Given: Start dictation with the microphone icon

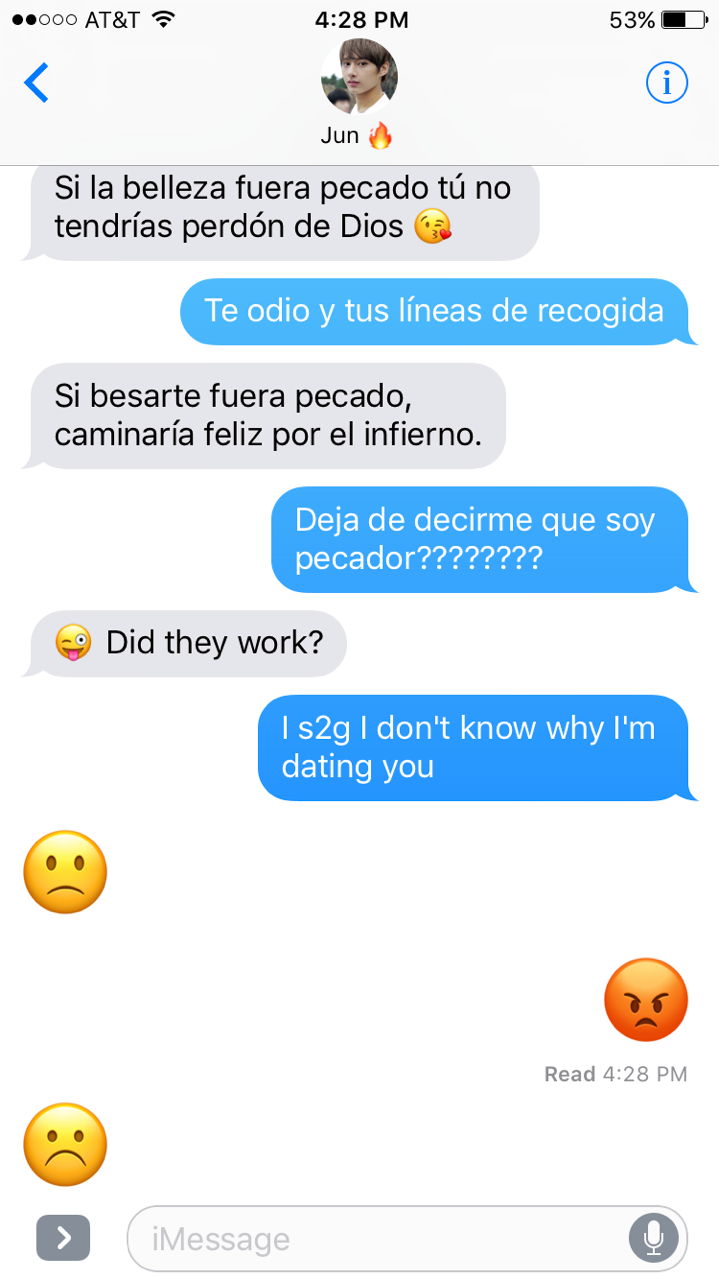Looking at the screenshot, I should (653, 1239).
